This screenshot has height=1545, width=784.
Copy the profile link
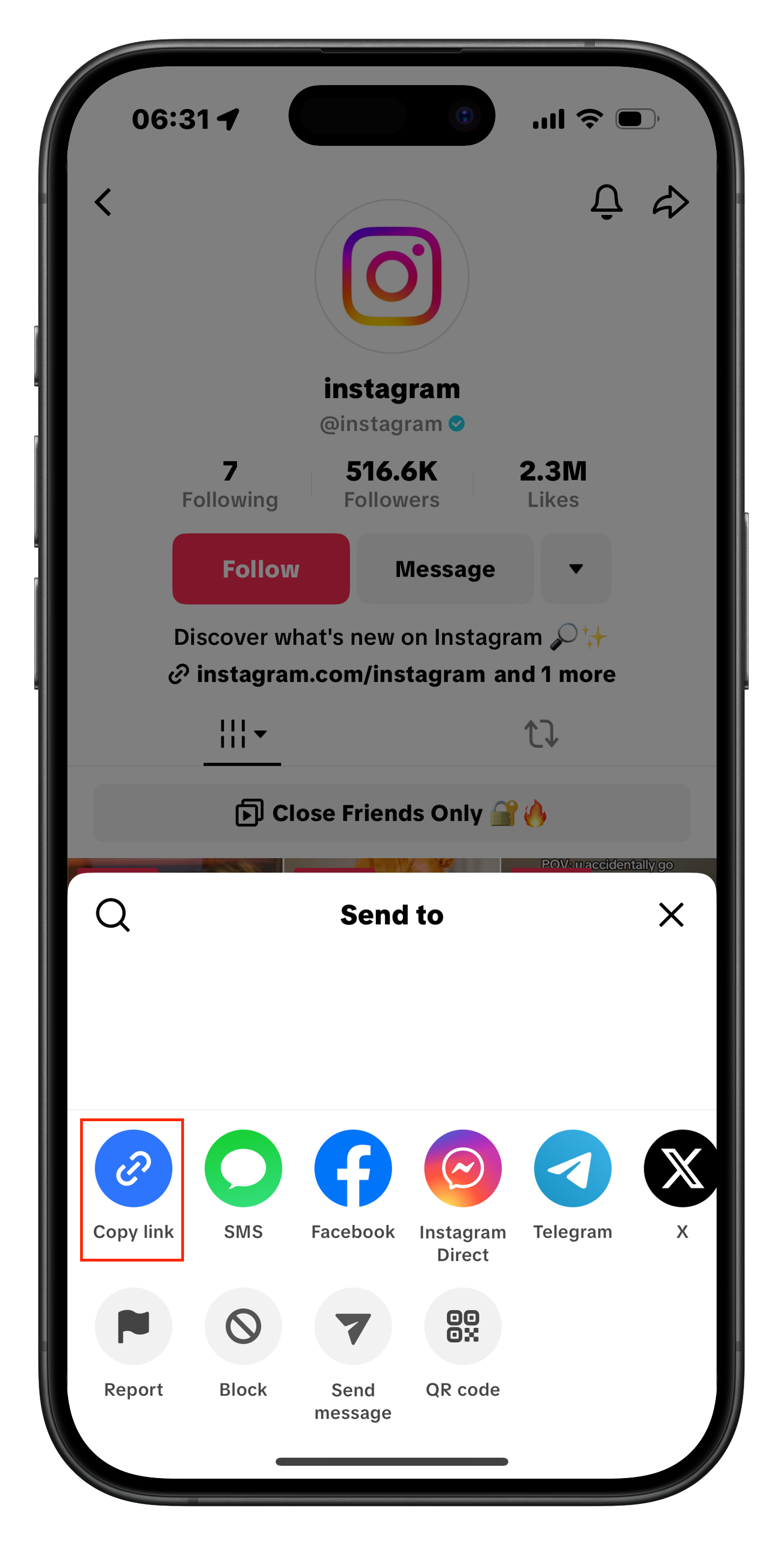(133, 1168)
